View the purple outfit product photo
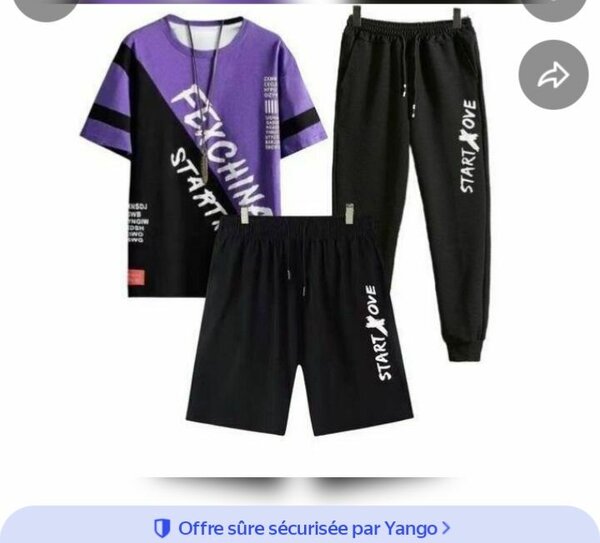Screen dimensions: 600x543 click(290, 230)
